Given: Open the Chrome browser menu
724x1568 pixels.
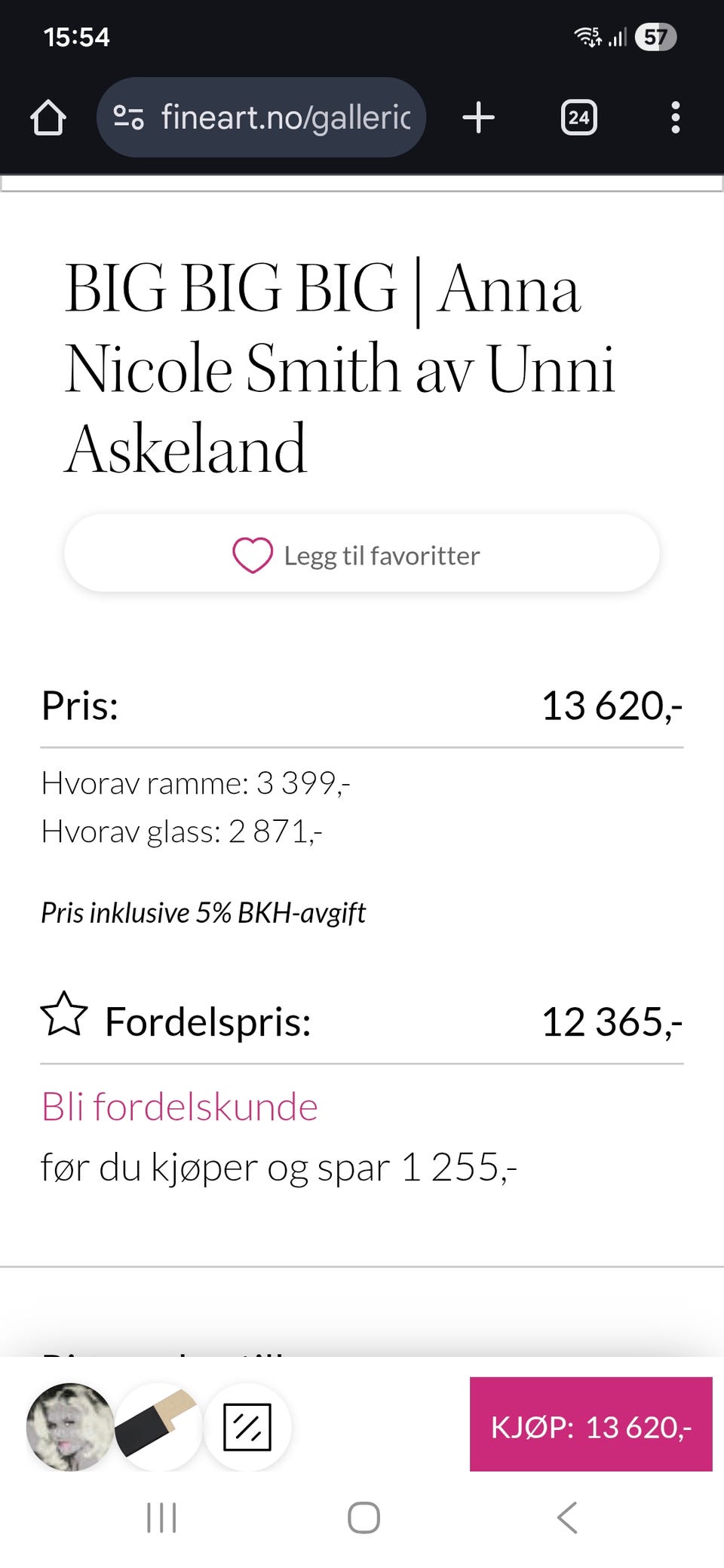Looking at the screenshot, I should 675,117.
